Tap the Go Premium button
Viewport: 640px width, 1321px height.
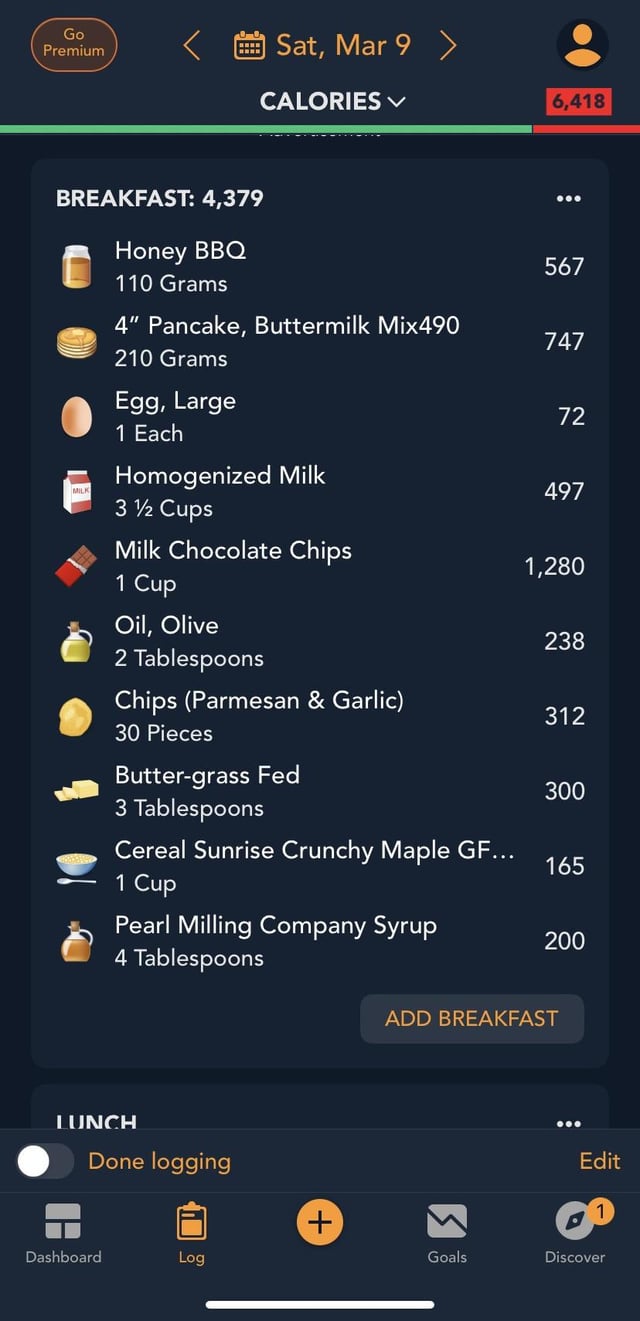point(75,44)
